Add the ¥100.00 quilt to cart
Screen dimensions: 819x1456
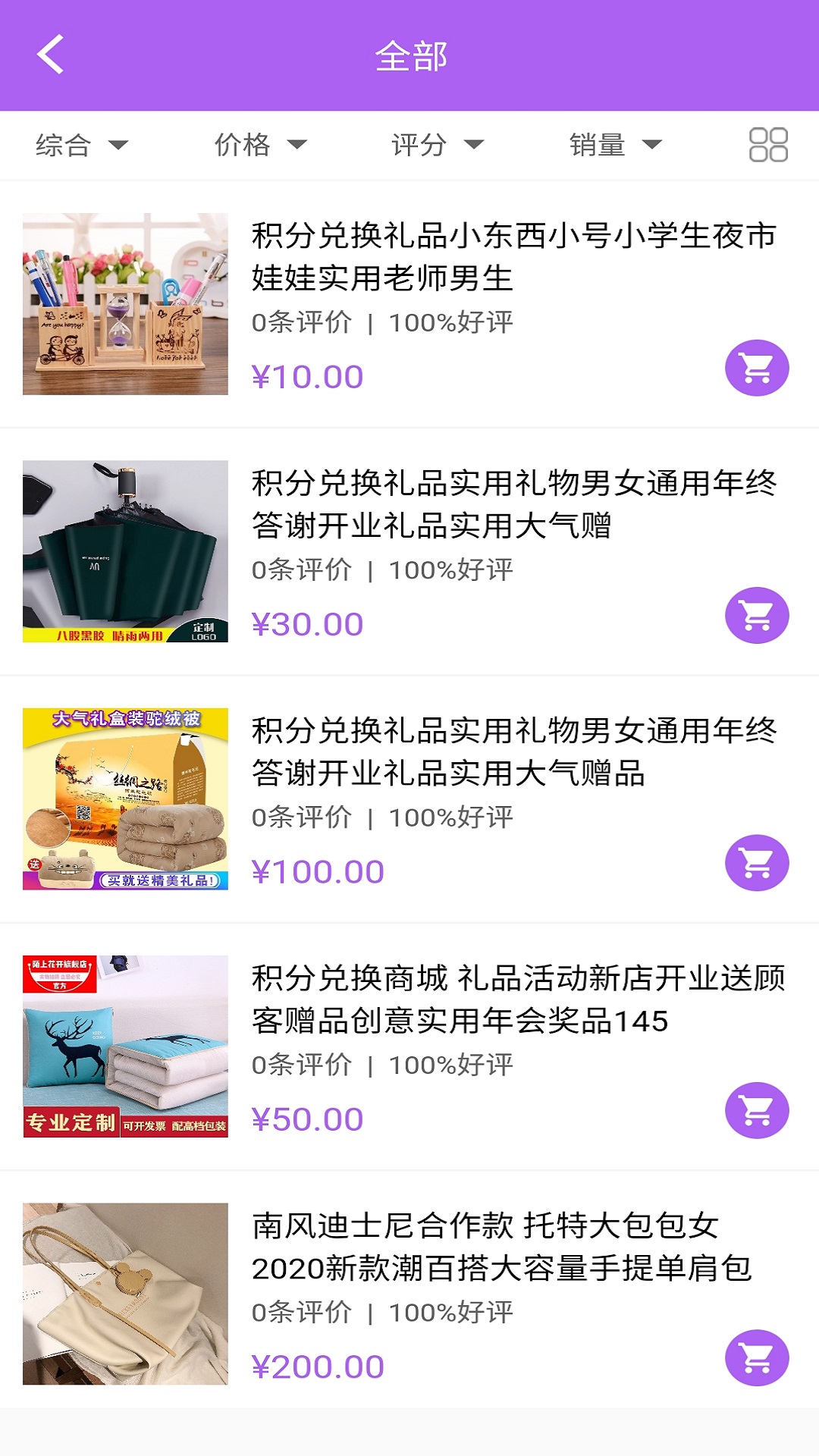click(757, 863)
